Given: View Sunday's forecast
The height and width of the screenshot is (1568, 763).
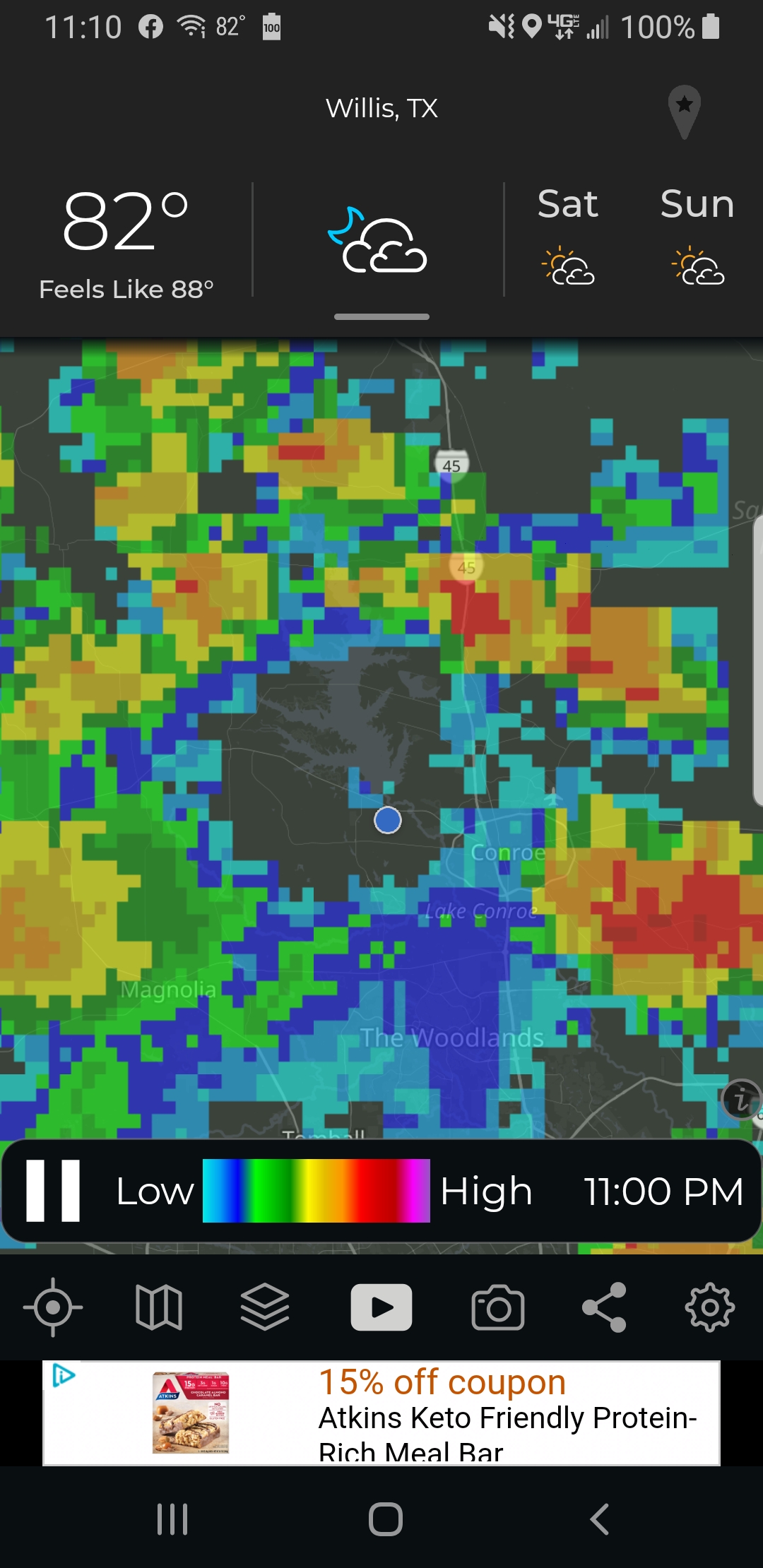Looking at the screenshot, I should click(x=697, y=237).
